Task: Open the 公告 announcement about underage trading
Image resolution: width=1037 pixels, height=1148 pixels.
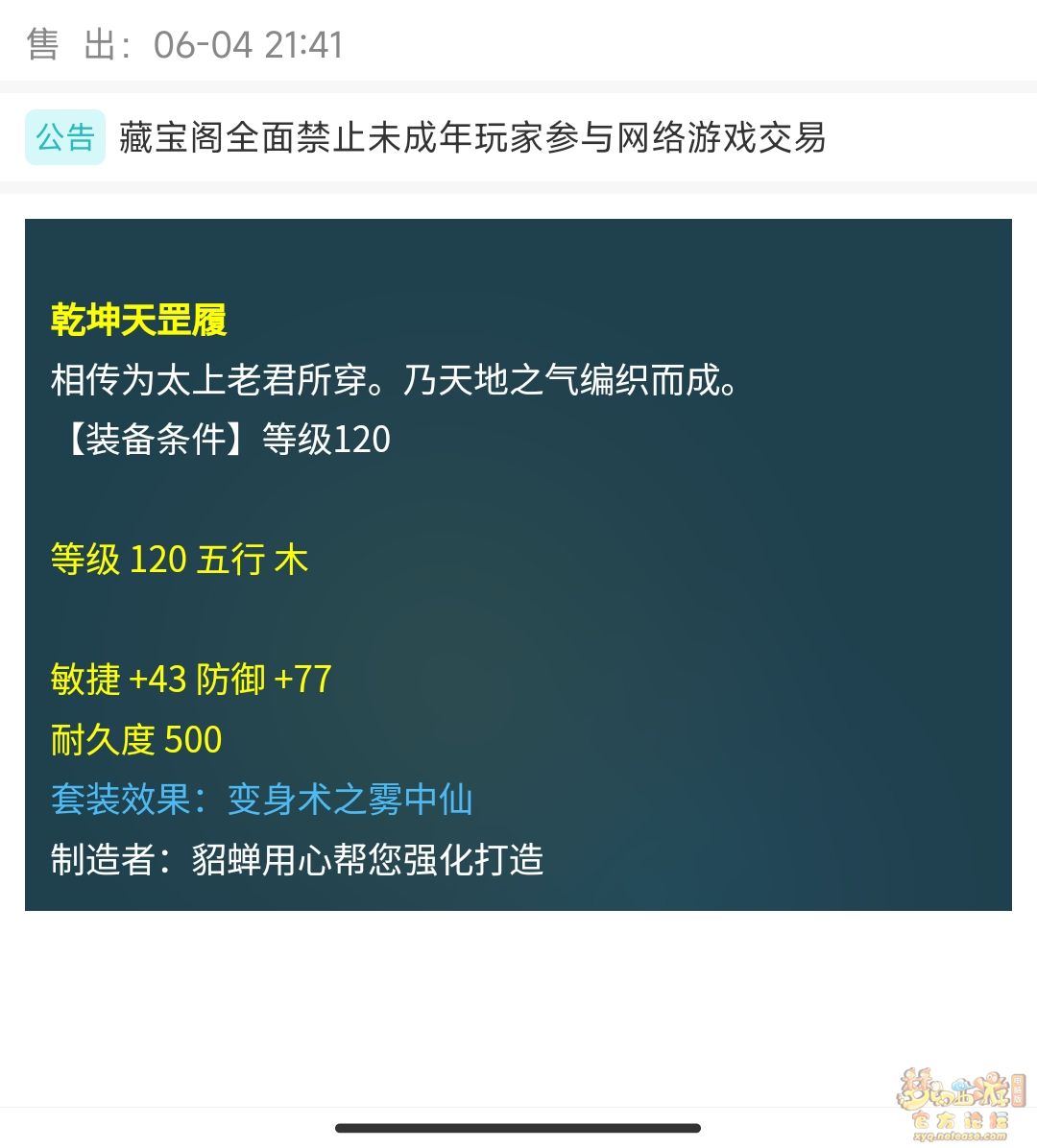Action: 470,138
